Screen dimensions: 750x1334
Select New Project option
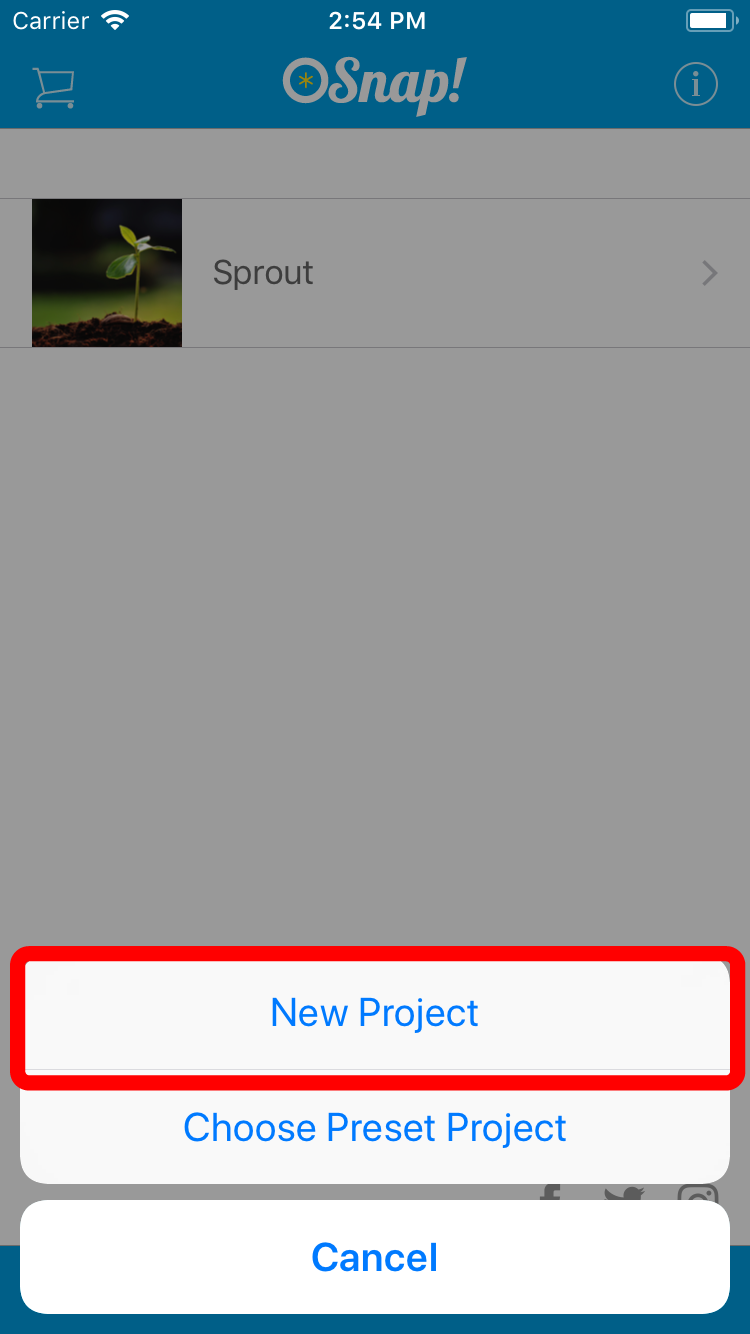coord(375,1013)
